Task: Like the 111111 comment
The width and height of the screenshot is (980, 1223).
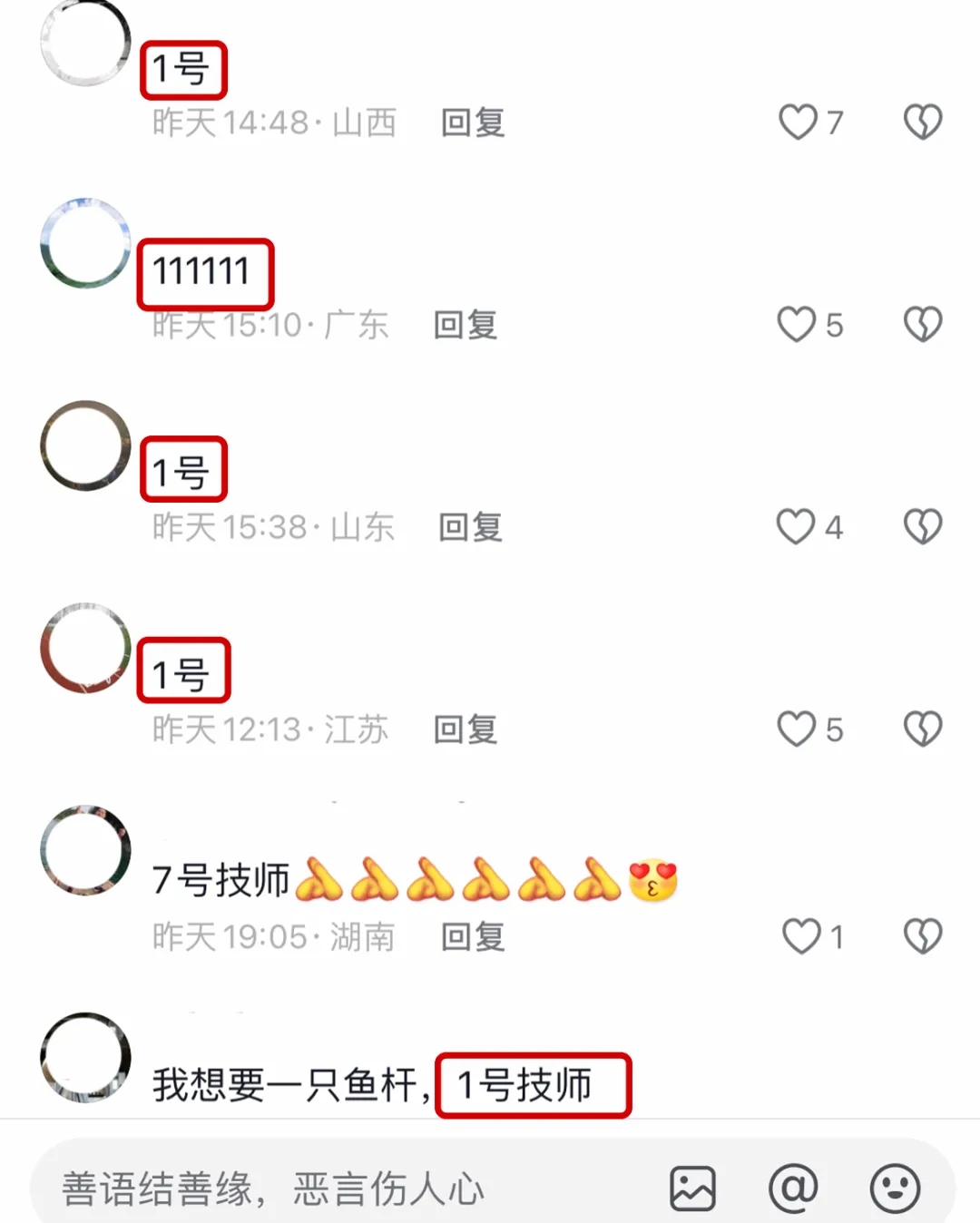Action: [797, 324]
